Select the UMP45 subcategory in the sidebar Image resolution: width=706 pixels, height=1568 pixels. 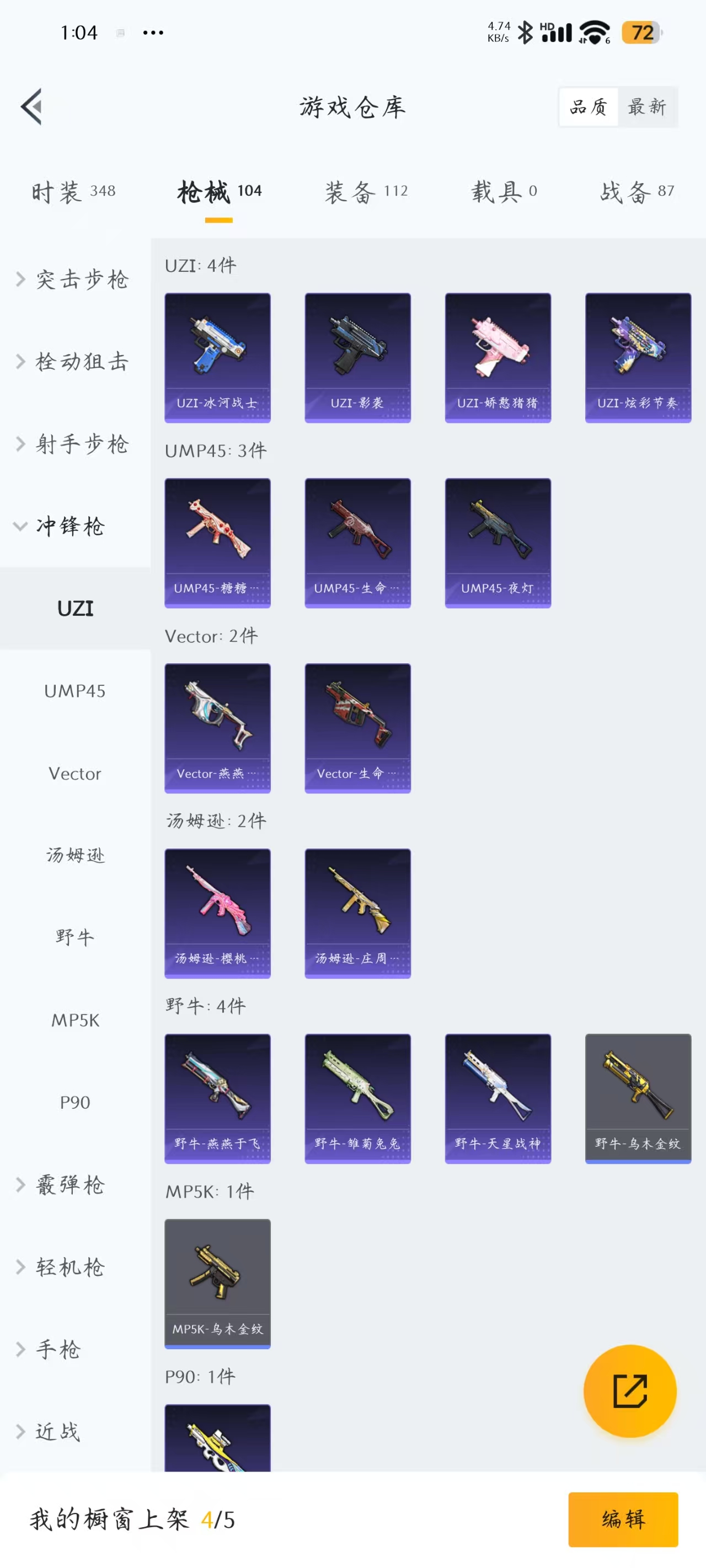coord(75,691)
